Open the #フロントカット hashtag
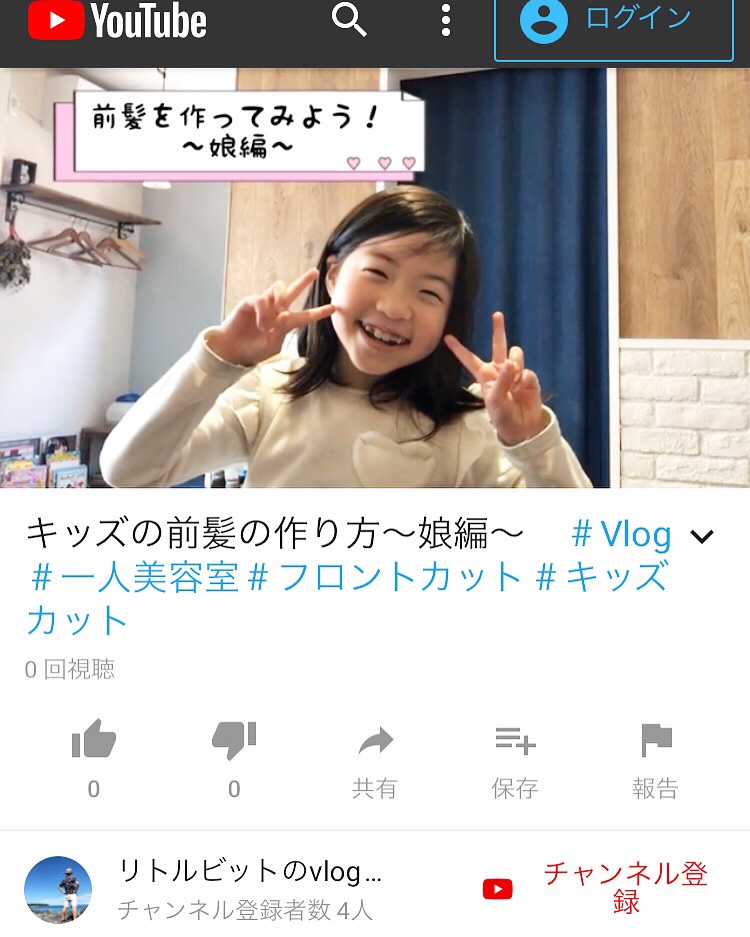The width and height of the screenshot is (750, 937). [x=386, y=578]
